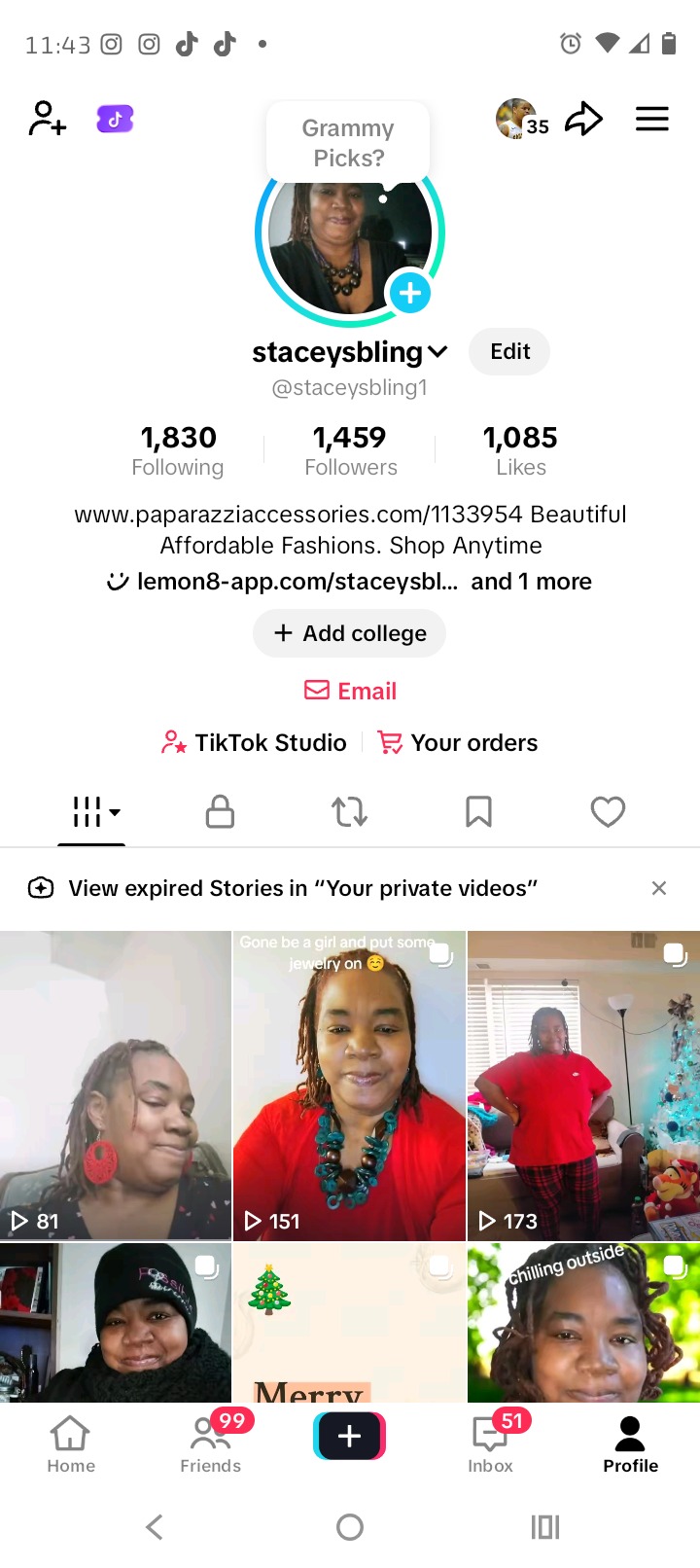
Task: Open the lemon8-app.com profile link
Action: [x=297, y=582]
